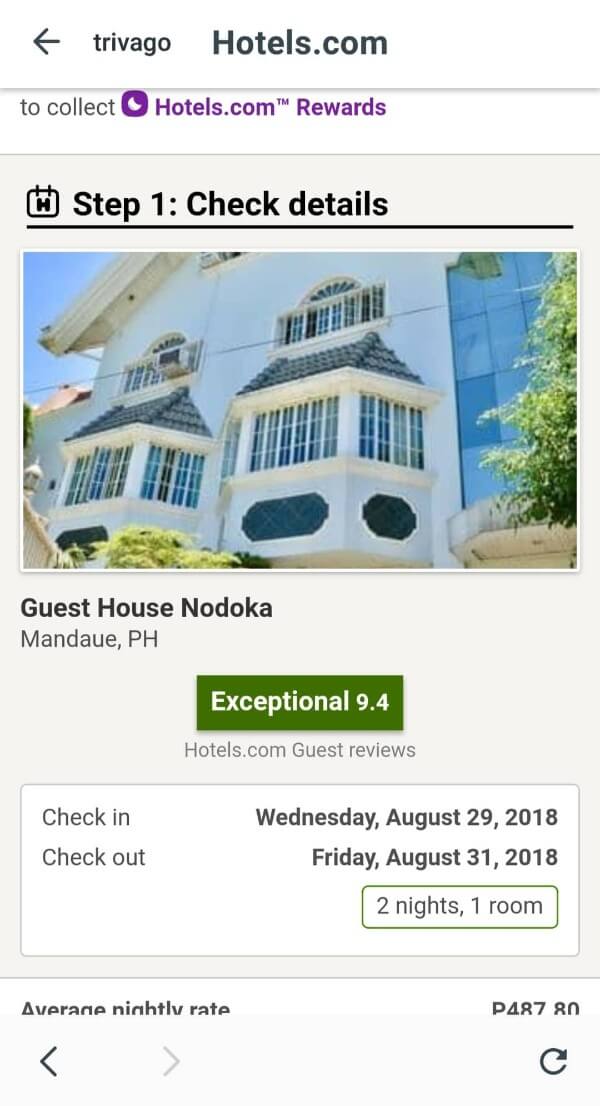The width and height of the screenshot is (600, 1106).
Task: Reload the page
Action: coord(553,1061)
